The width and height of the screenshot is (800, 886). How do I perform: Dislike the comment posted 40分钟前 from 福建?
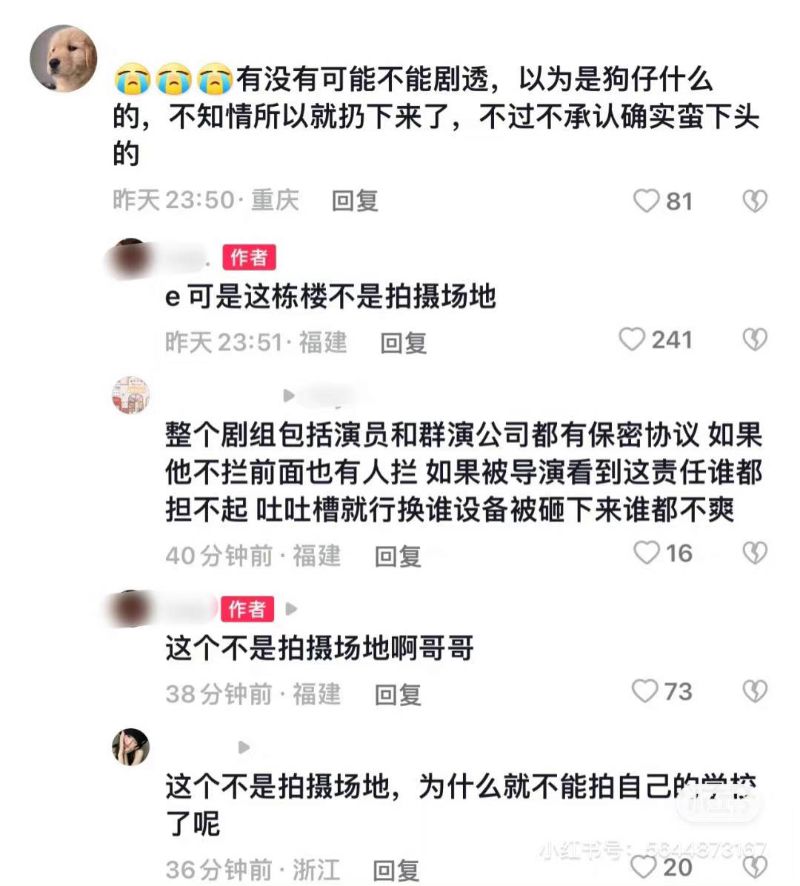(x=754, y=552)
